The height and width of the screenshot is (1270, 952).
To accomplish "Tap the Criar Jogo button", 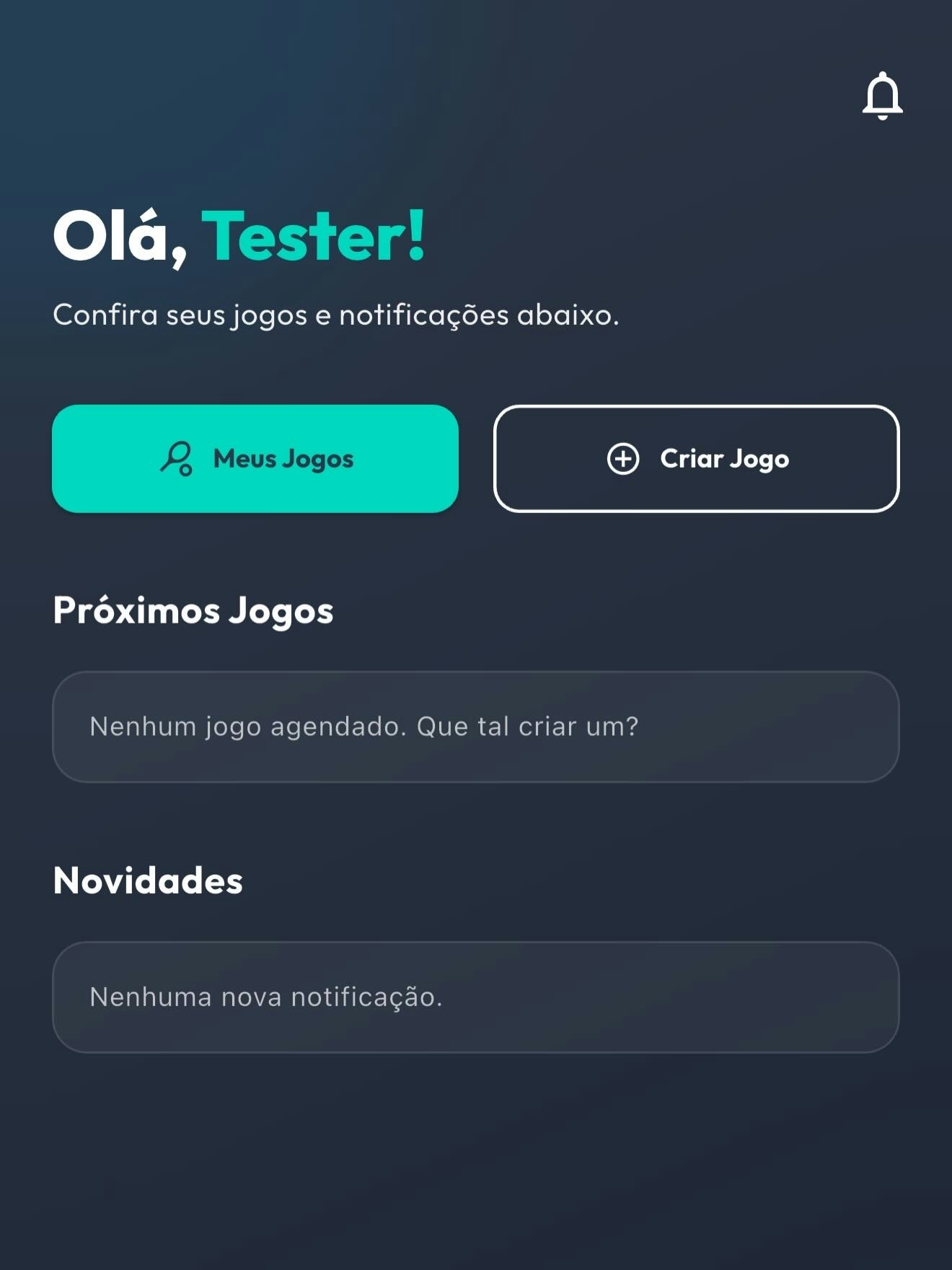I will 697,459.
